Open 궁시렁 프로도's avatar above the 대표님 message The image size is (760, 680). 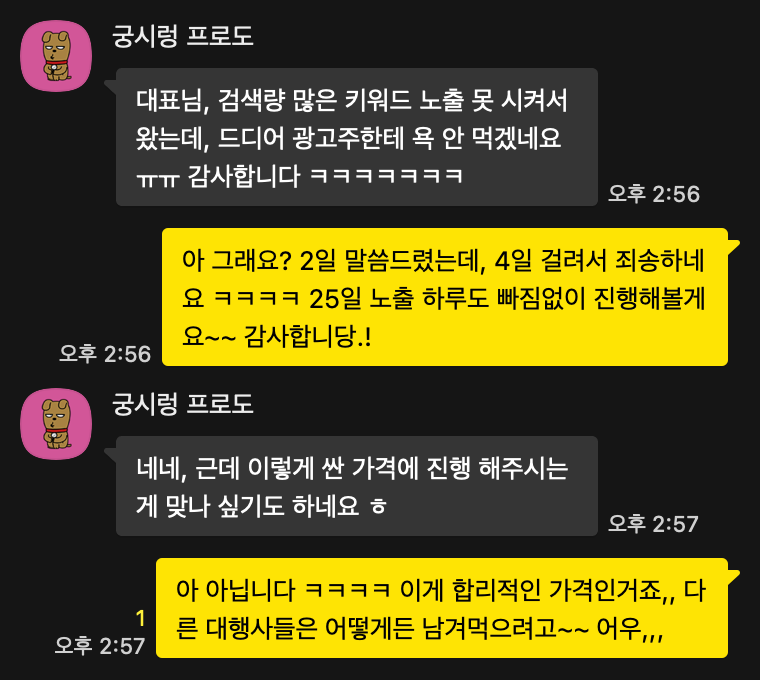coord(56,56)
